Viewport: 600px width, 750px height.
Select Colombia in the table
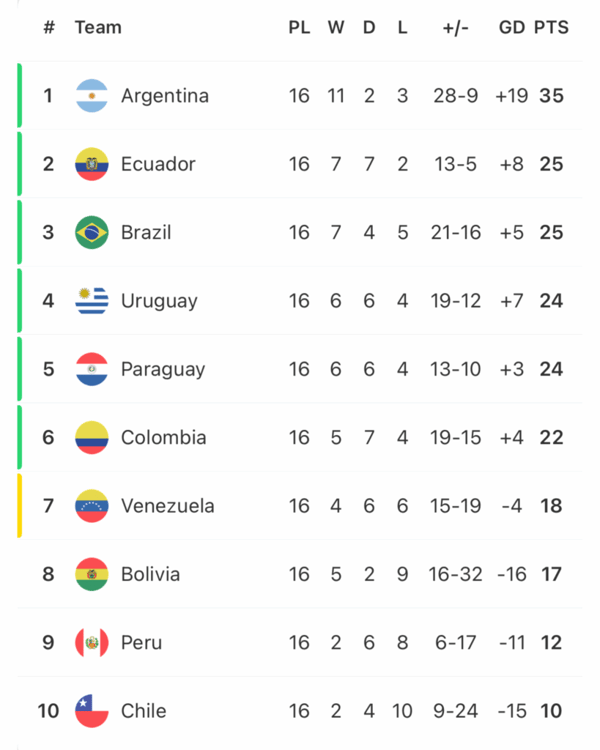[163, 437]
